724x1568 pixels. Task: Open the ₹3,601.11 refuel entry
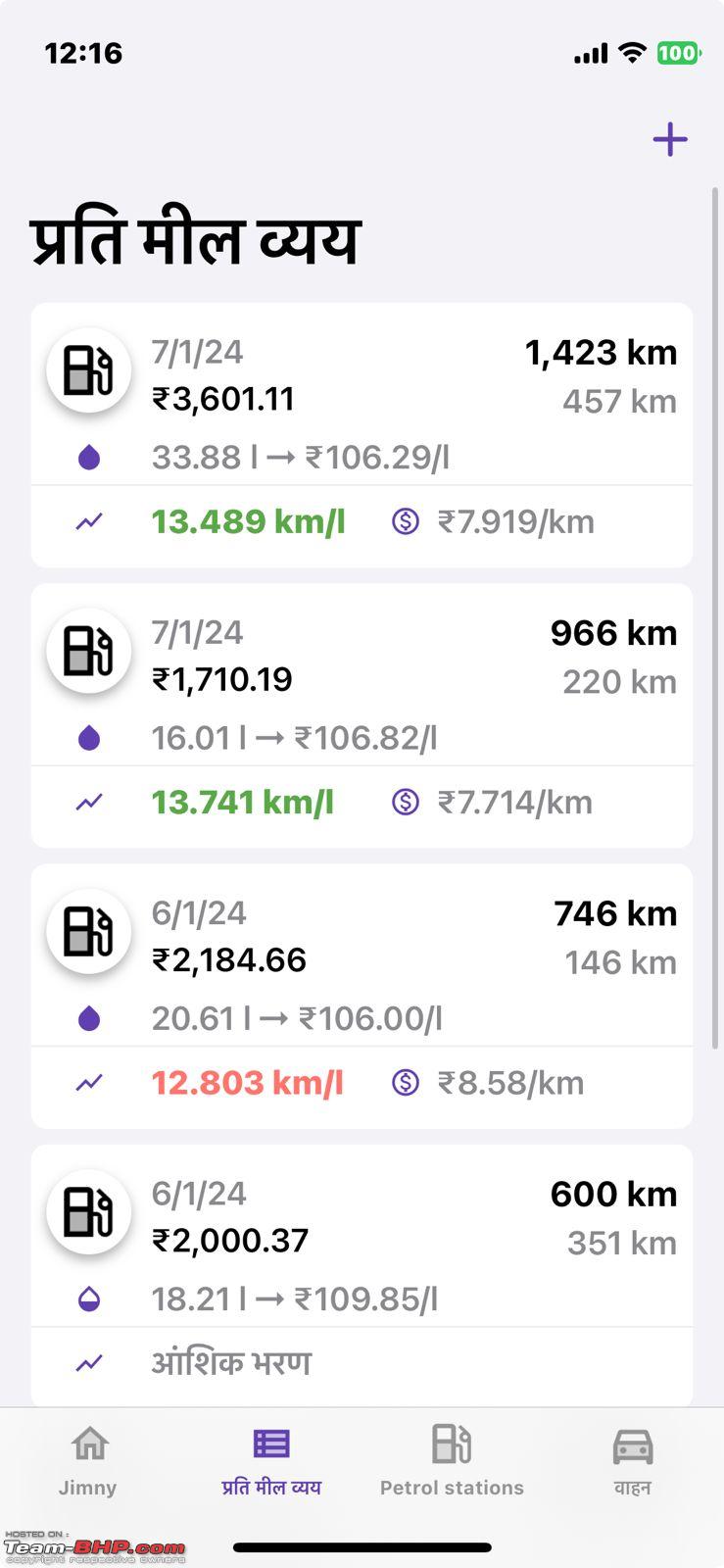pyautogui.click(x=362, y=435)
